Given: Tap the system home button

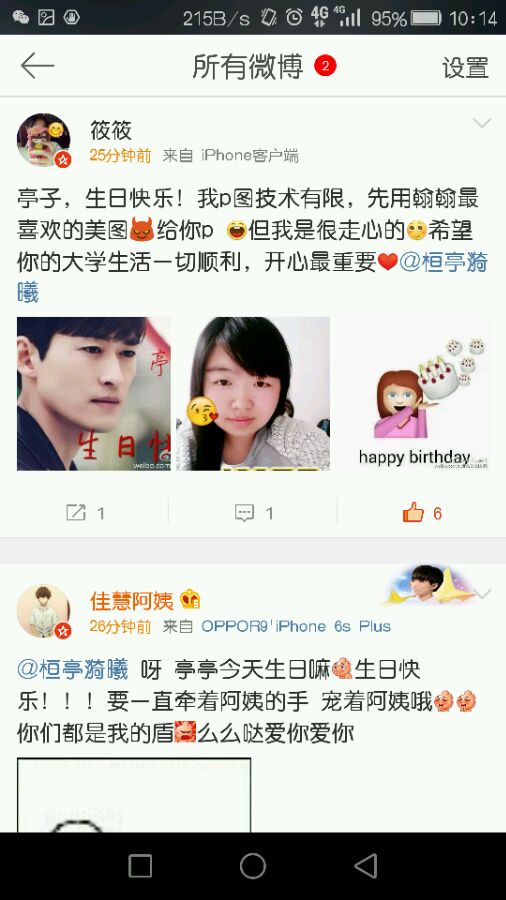Looking at the screenshot, I should [252, 866].
